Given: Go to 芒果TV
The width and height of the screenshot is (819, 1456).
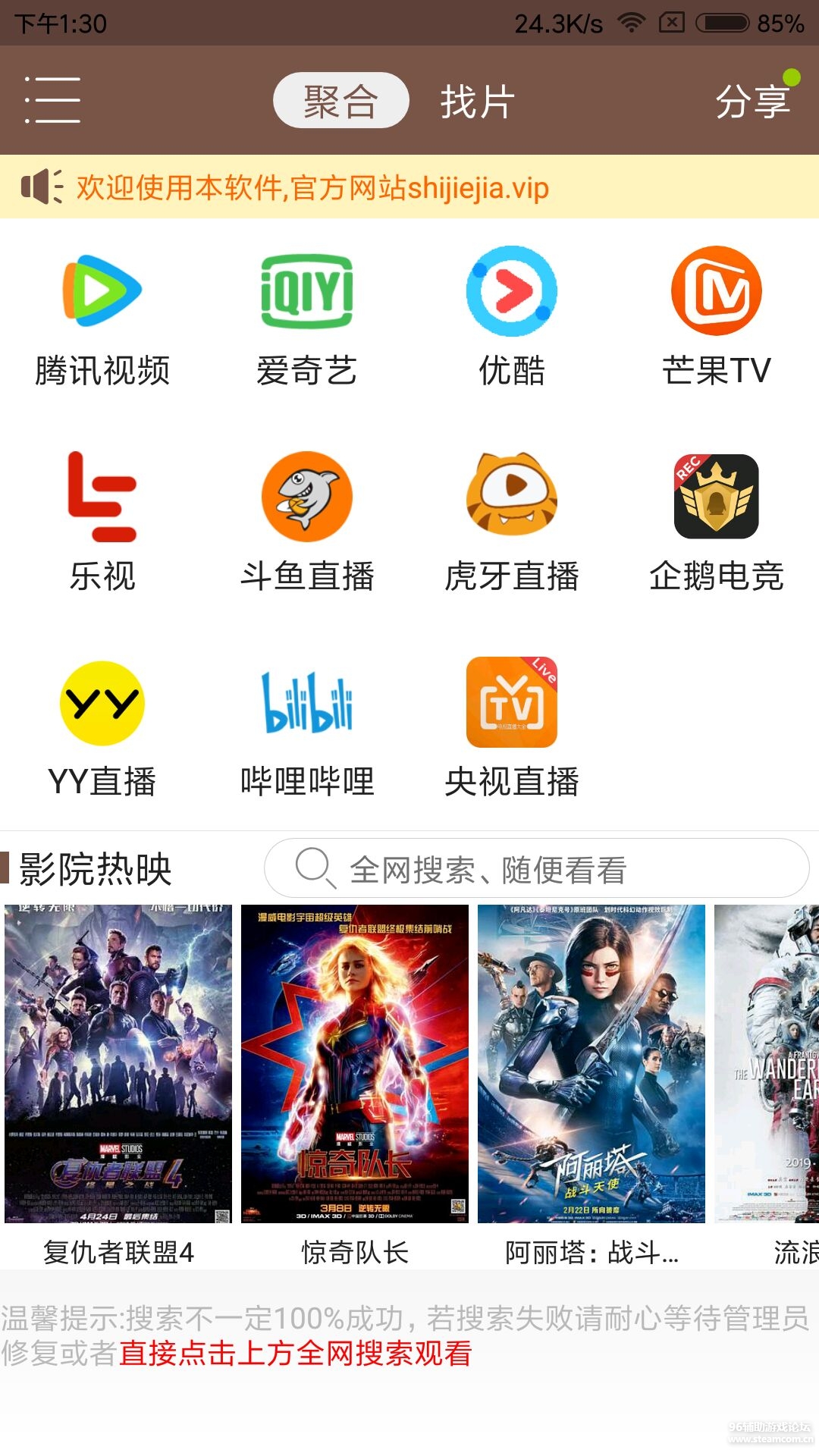Looking at the screenshot, I should (717, 318).
